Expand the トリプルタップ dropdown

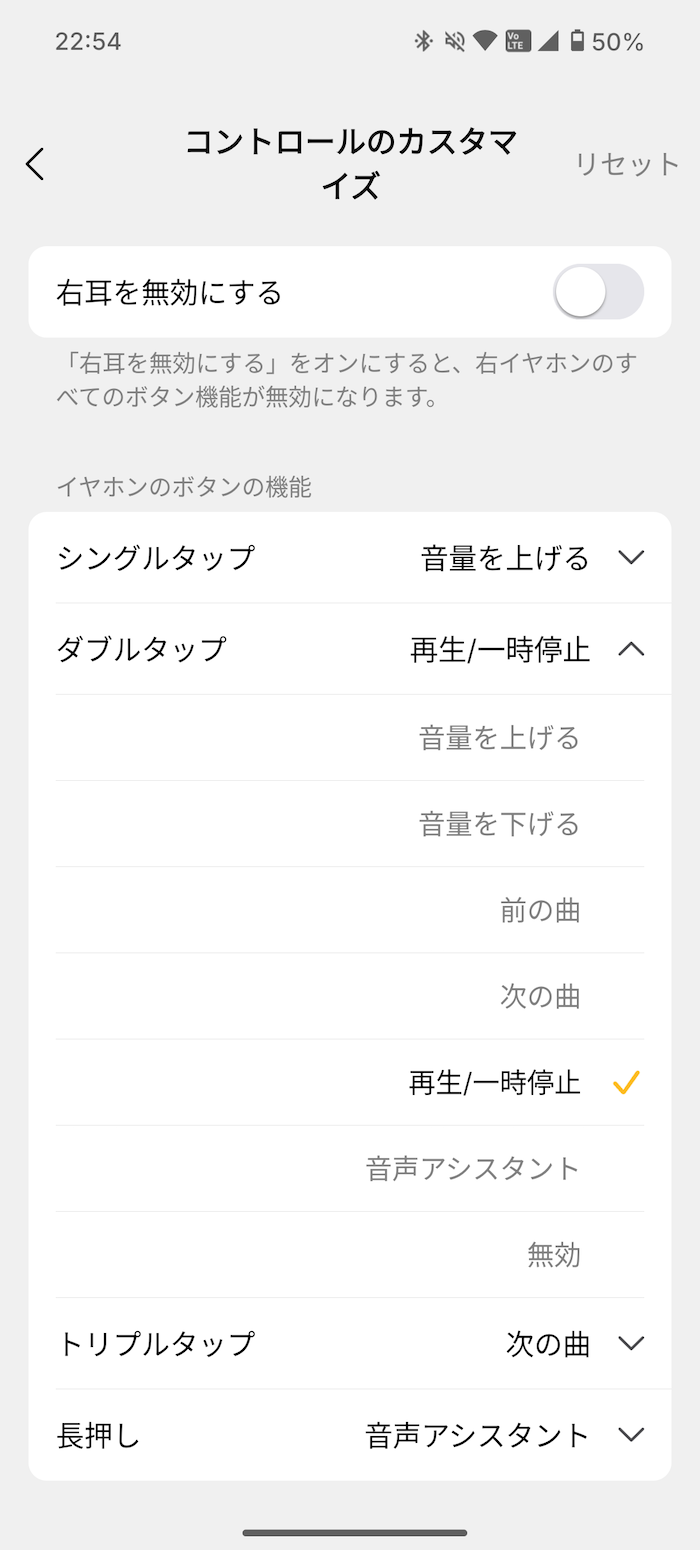point(350,1344)
